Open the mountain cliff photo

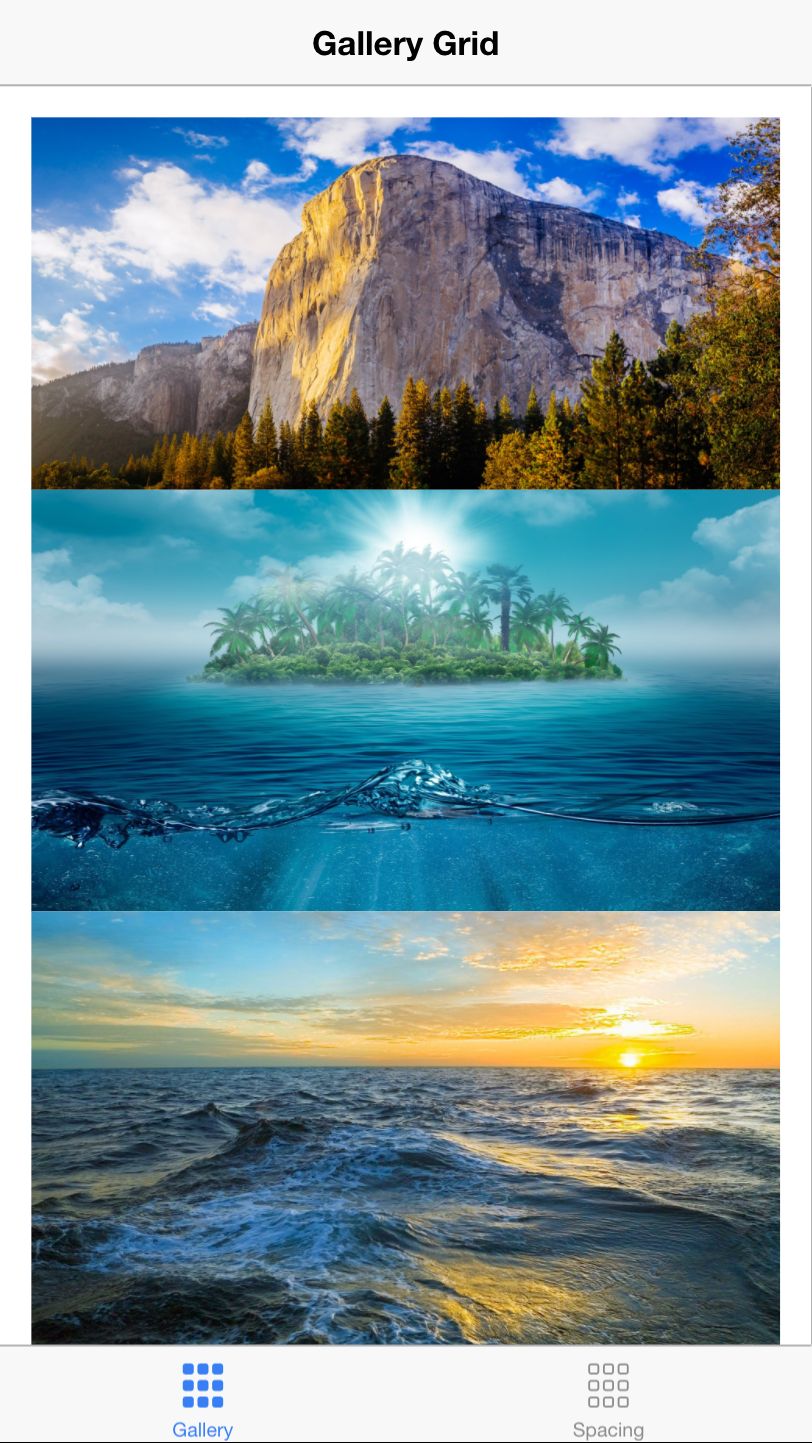tap(405, 303)
